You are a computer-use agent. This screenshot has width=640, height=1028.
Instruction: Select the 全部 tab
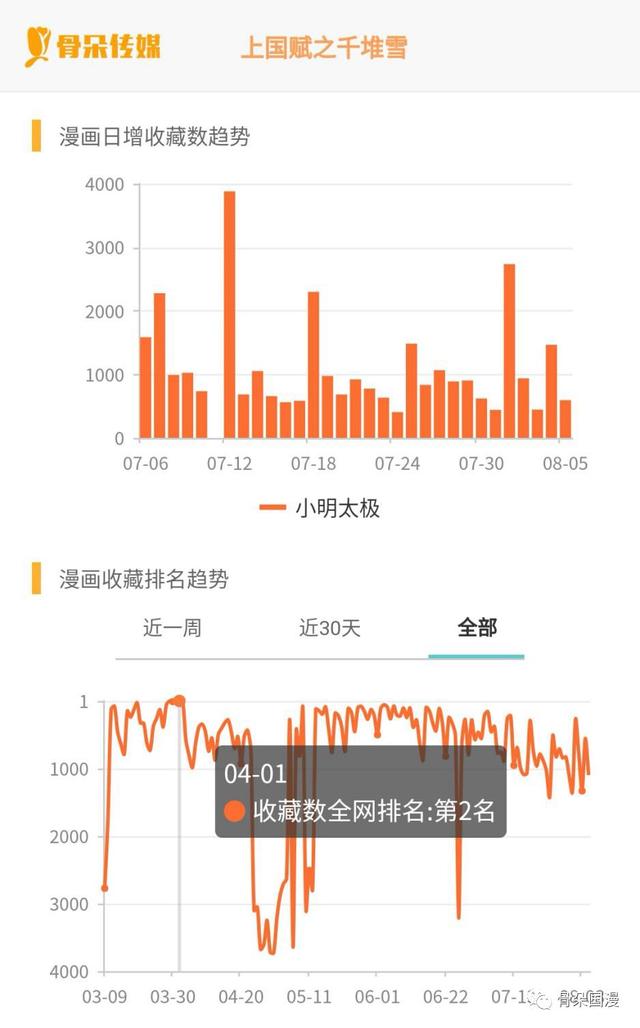coord(477,627)
